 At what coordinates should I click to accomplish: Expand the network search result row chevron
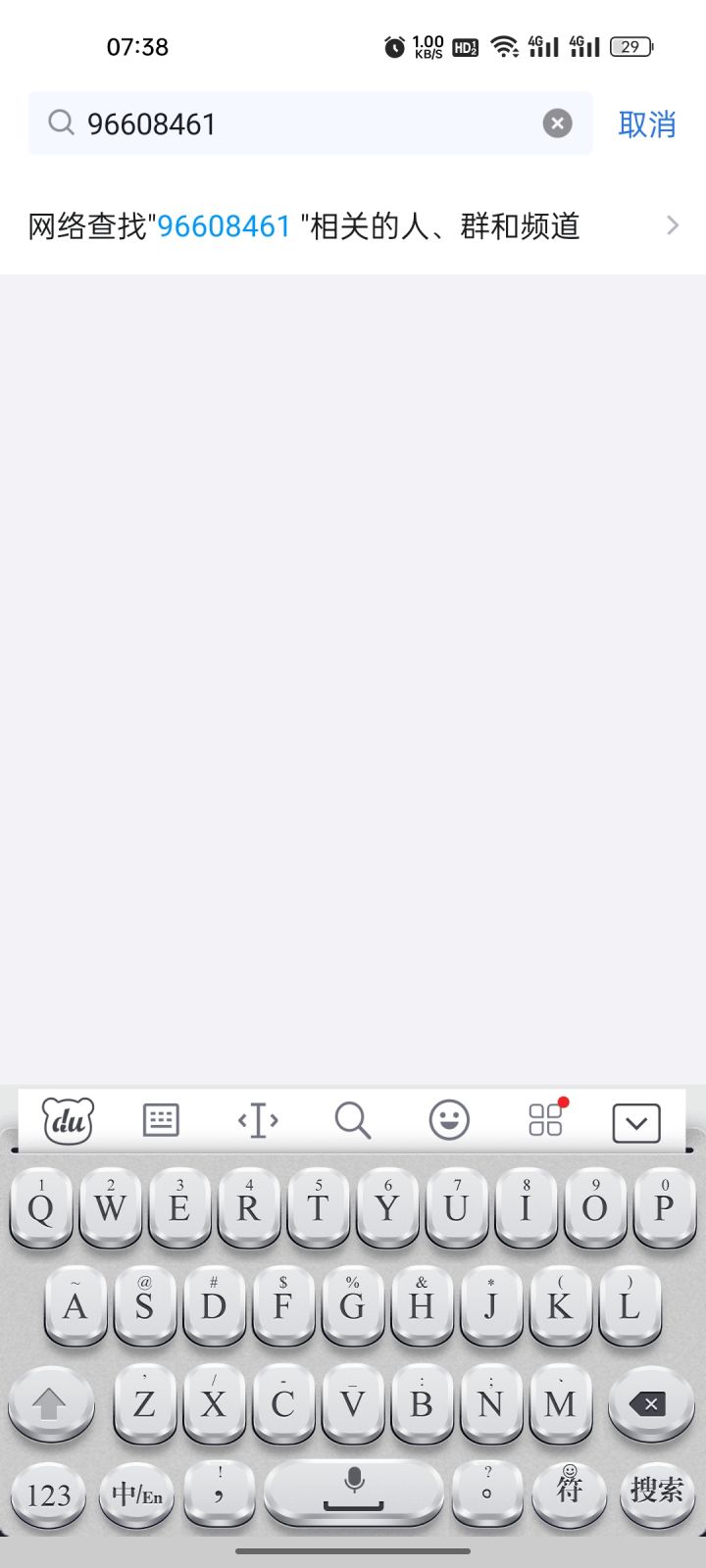(672, 225)
